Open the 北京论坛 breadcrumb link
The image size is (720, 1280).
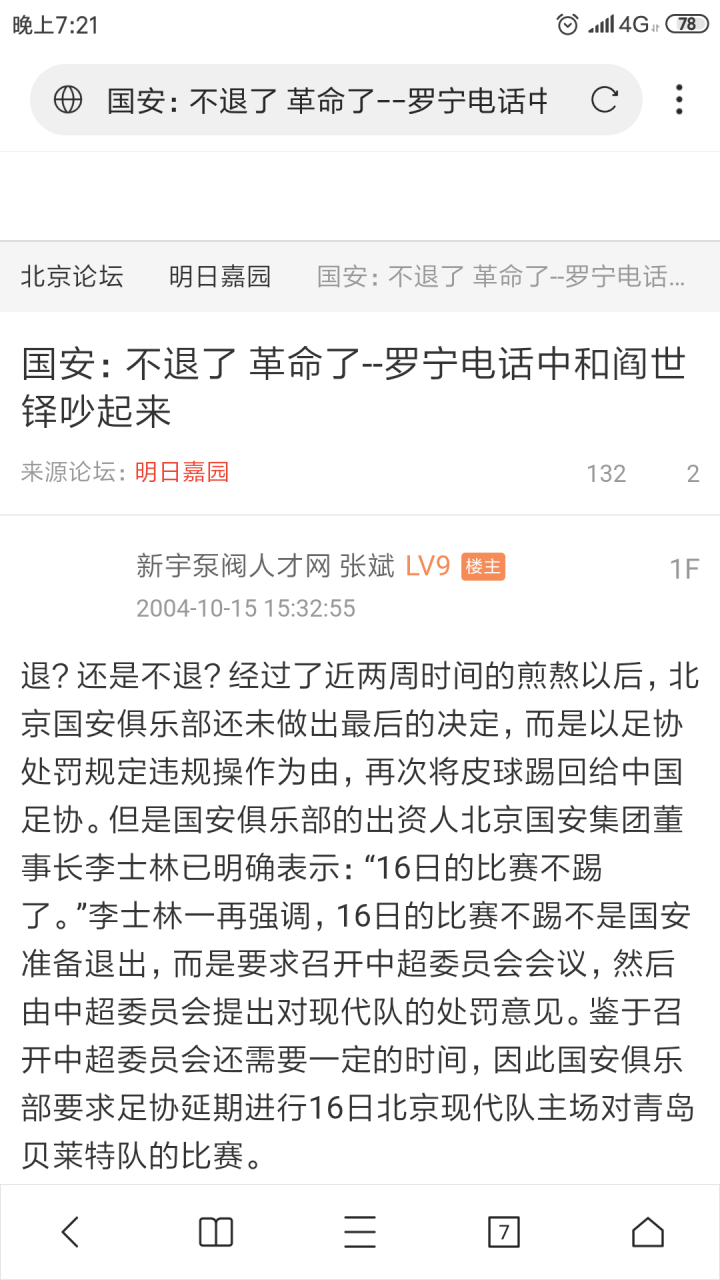click(x=72, y=277)
